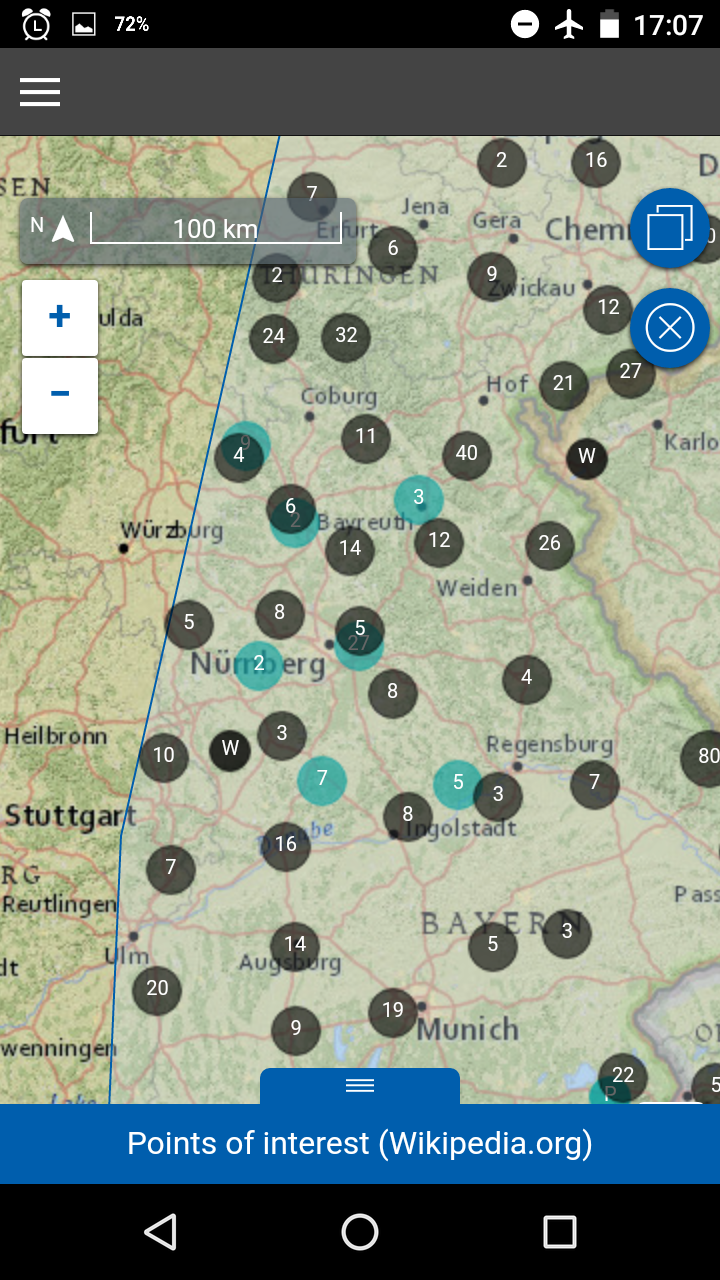Go to the home screen

coord(360,1232)
